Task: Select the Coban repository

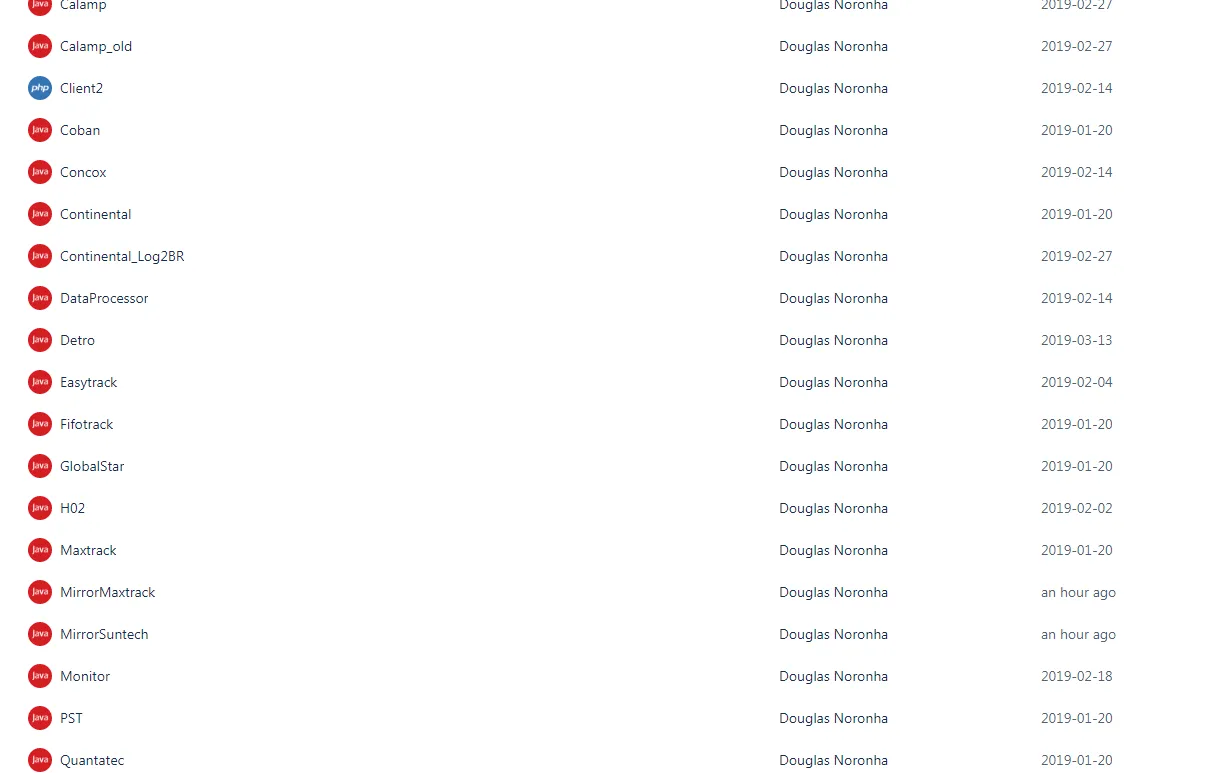Action: (x=80, y=130)
